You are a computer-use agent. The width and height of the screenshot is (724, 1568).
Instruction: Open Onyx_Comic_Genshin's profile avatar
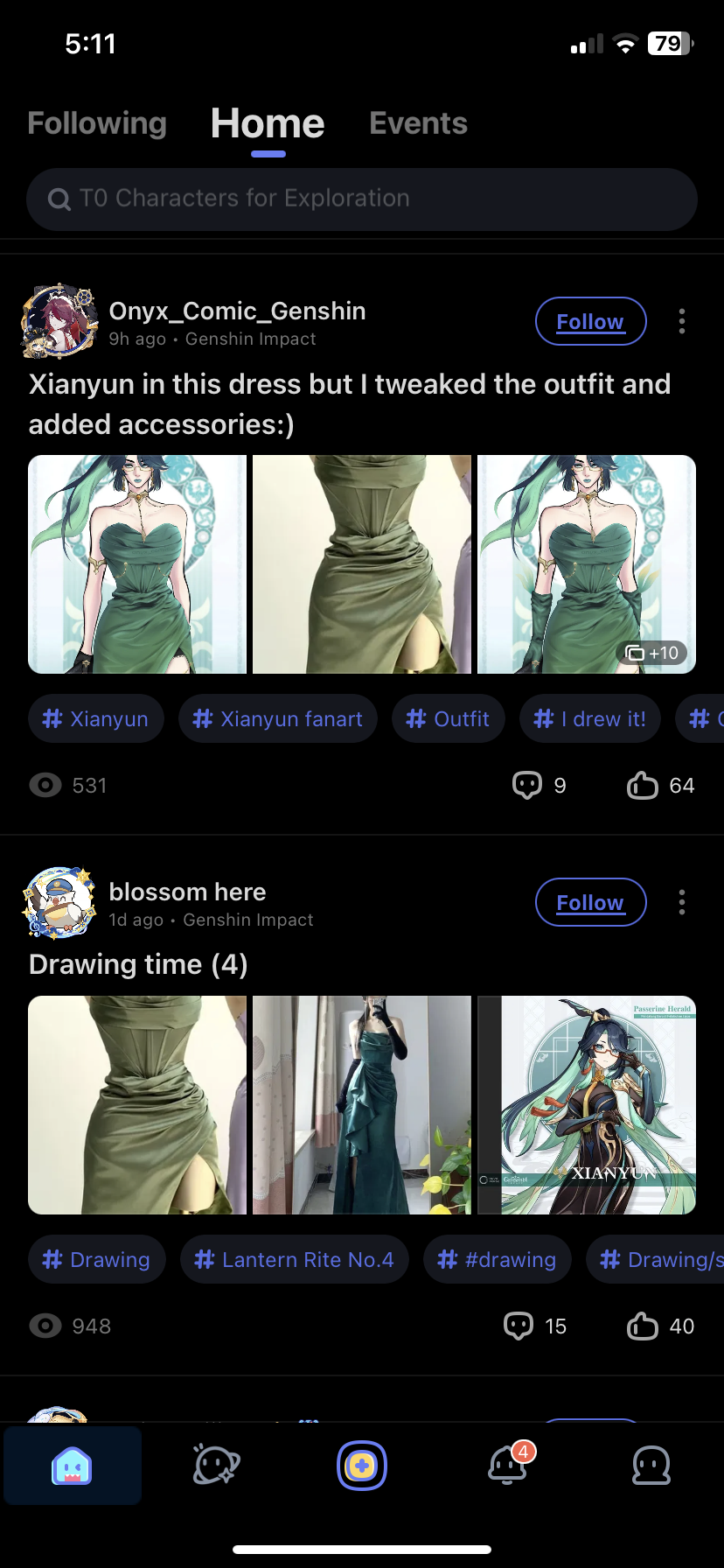[x=59, y=321]
